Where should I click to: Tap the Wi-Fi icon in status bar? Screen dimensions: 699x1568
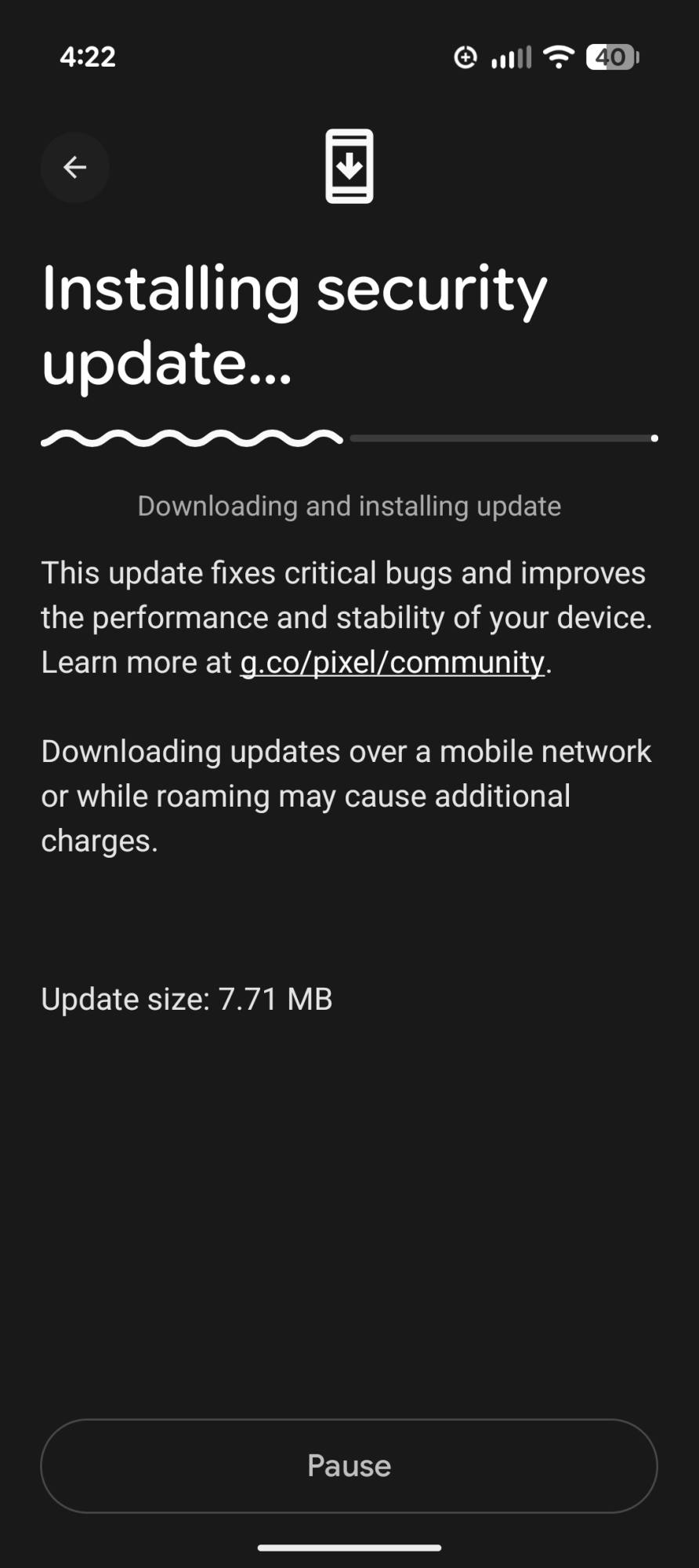coord(558,56)
